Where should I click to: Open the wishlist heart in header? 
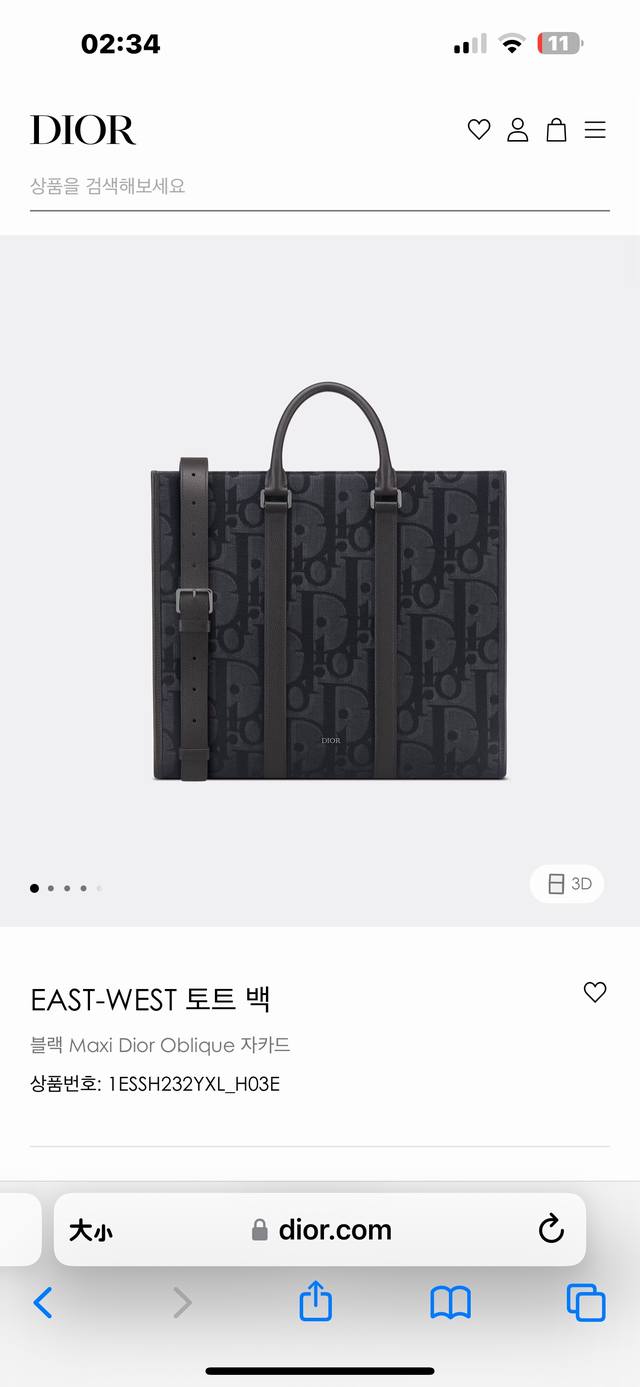(479, 129)
